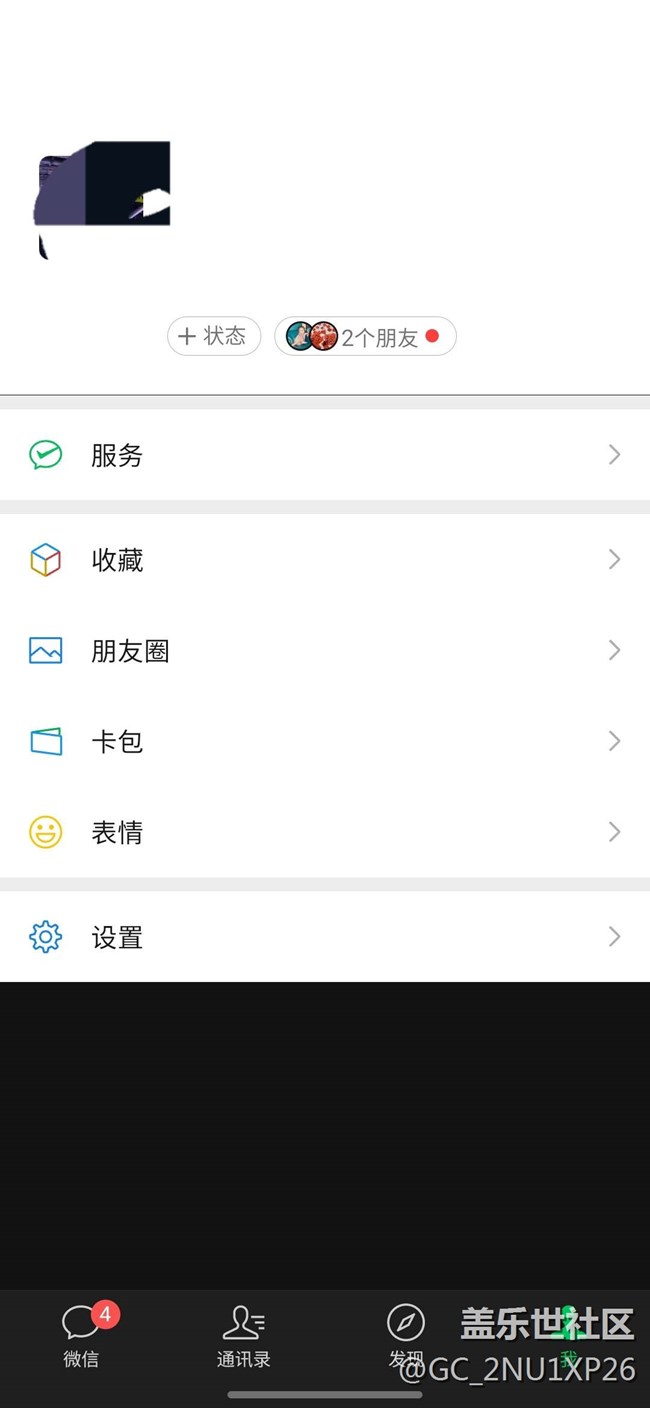The image size is (650, 1408).
Task: Tap the + 状态 status chip
Action: [x=213, y=336]
